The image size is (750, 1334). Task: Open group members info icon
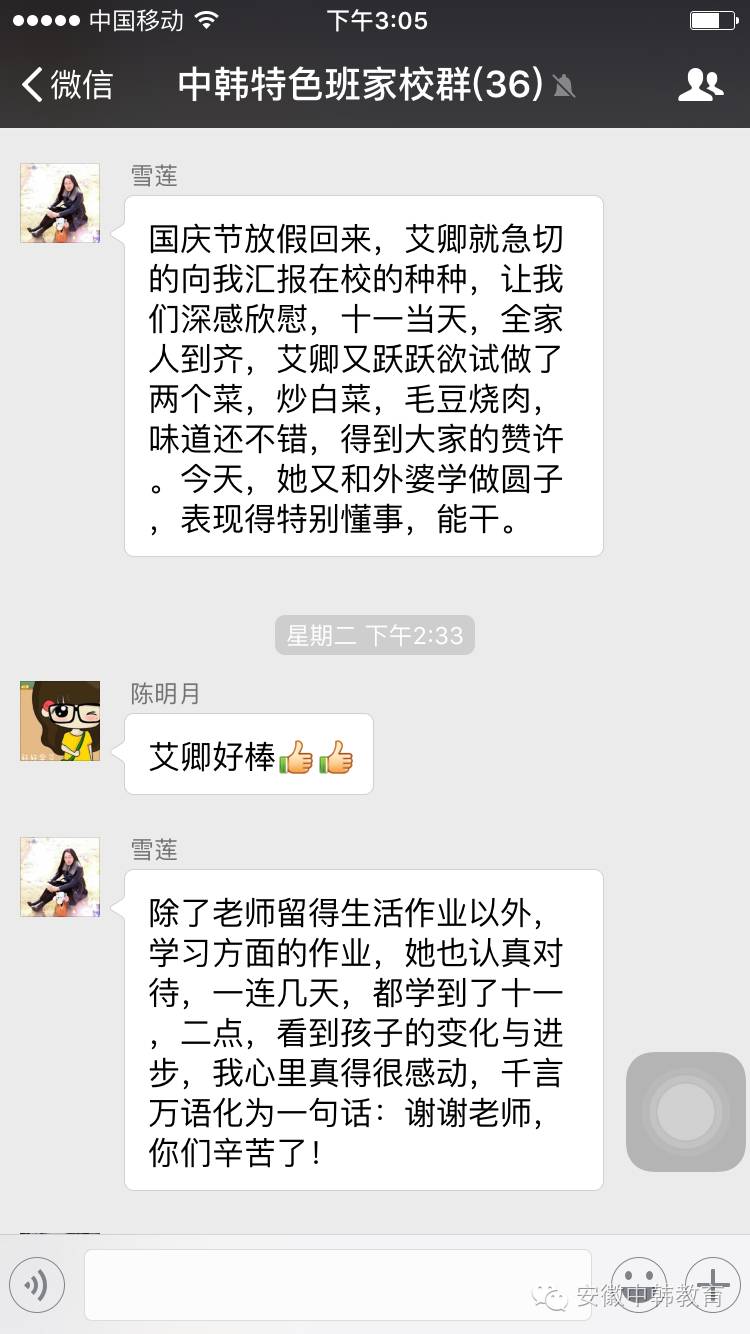700,85
